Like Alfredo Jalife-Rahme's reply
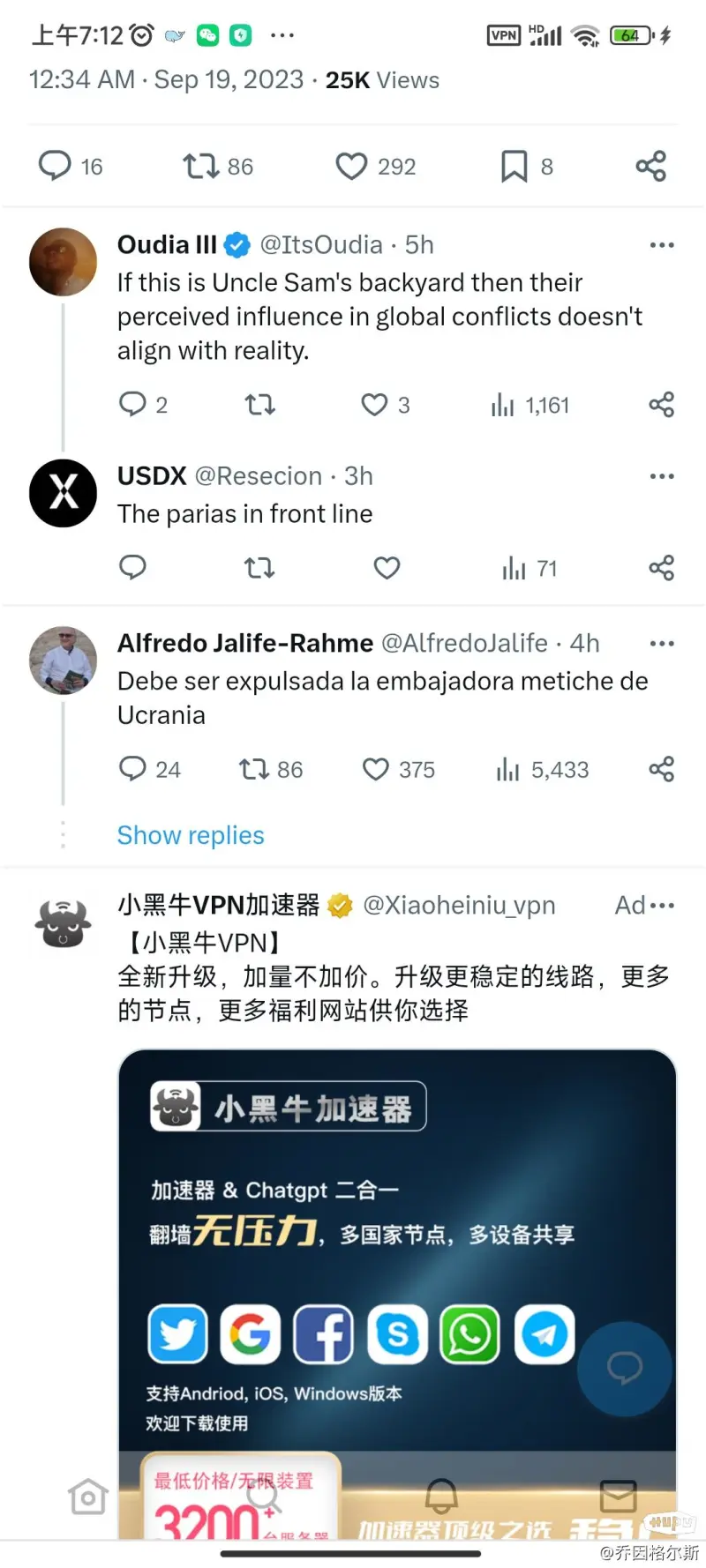Viewport: 706px width, 1568px height. click(376, 769)
